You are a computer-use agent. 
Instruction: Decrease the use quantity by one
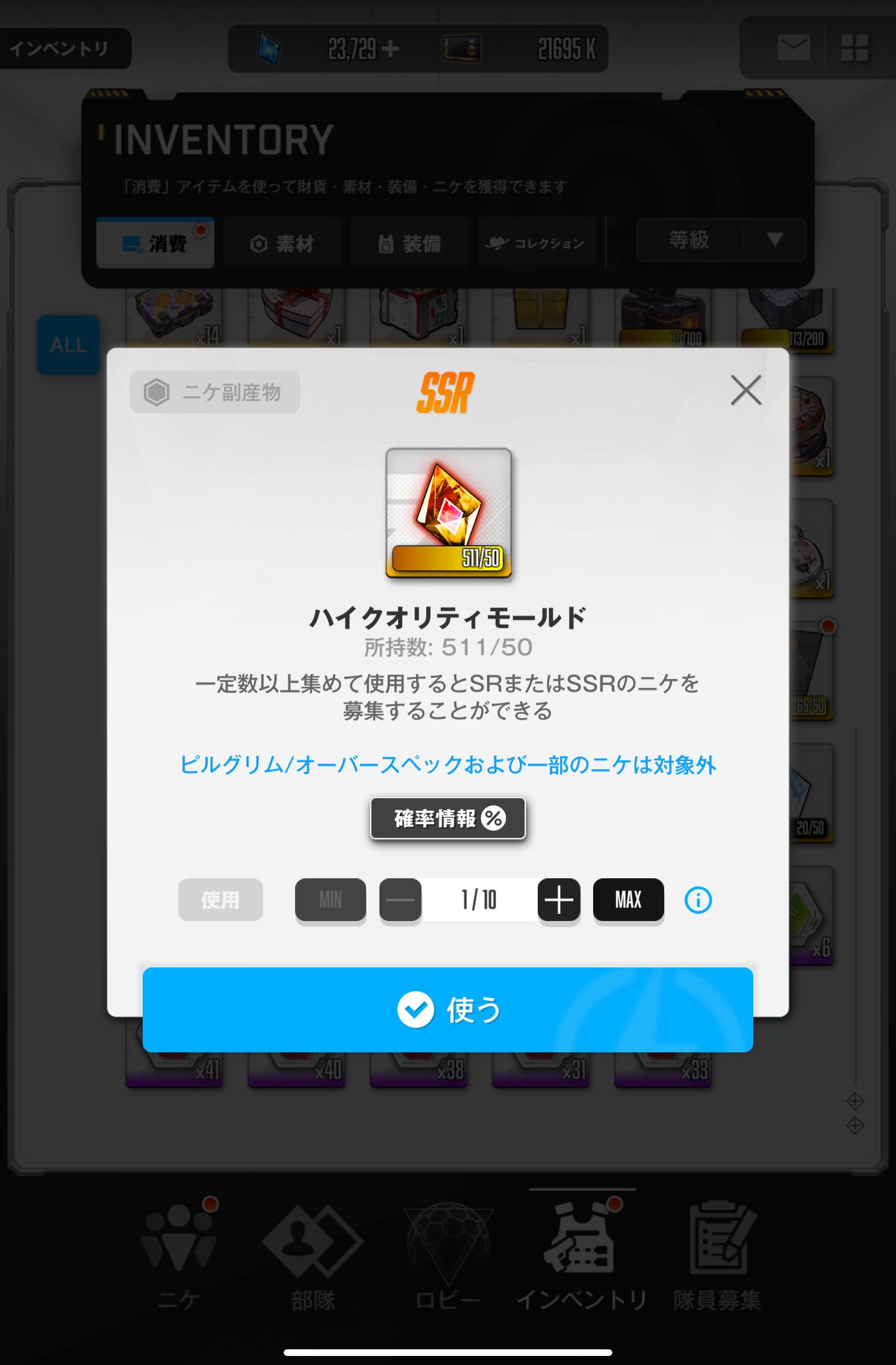tap(400, 900)
